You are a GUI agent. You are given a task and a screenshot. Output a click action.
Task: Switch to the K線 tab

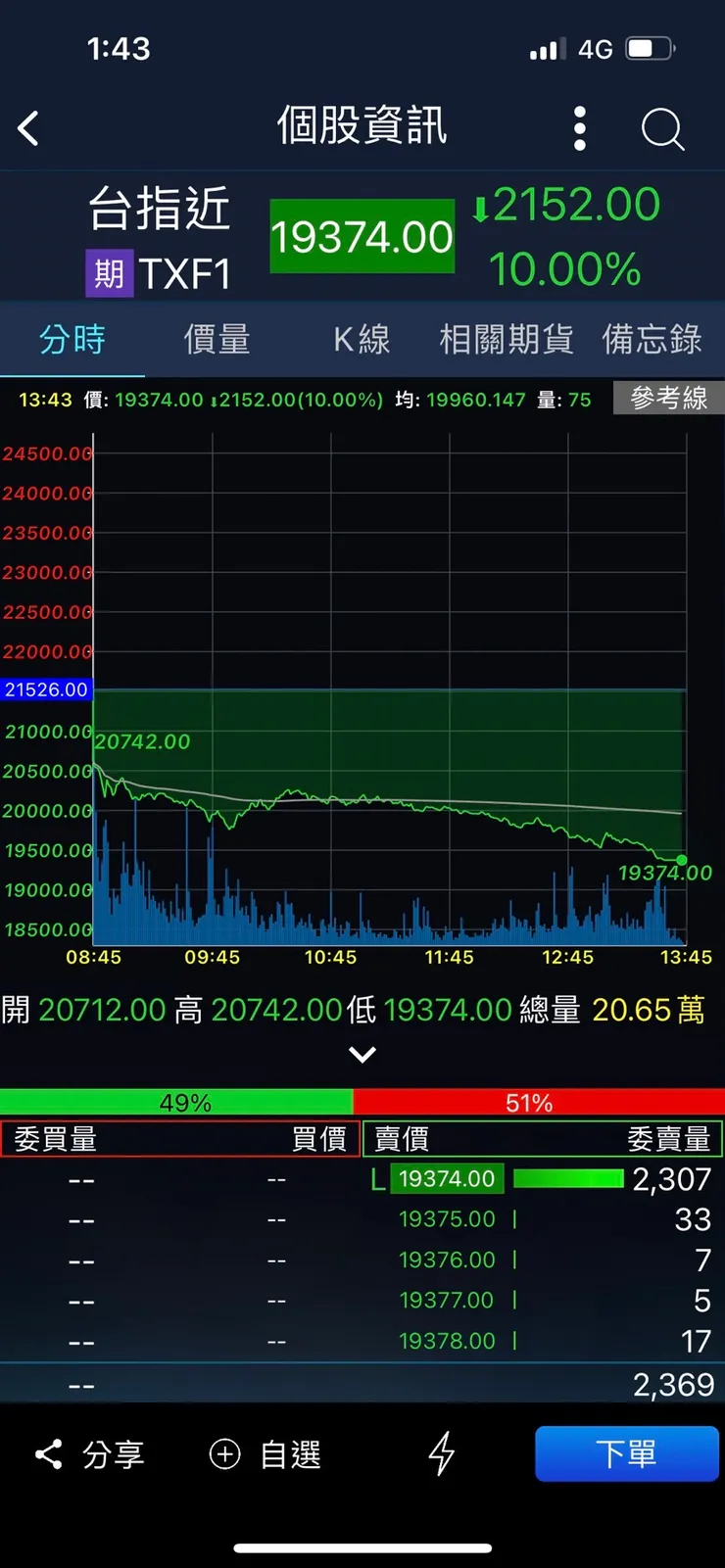(x=362, y=340)
